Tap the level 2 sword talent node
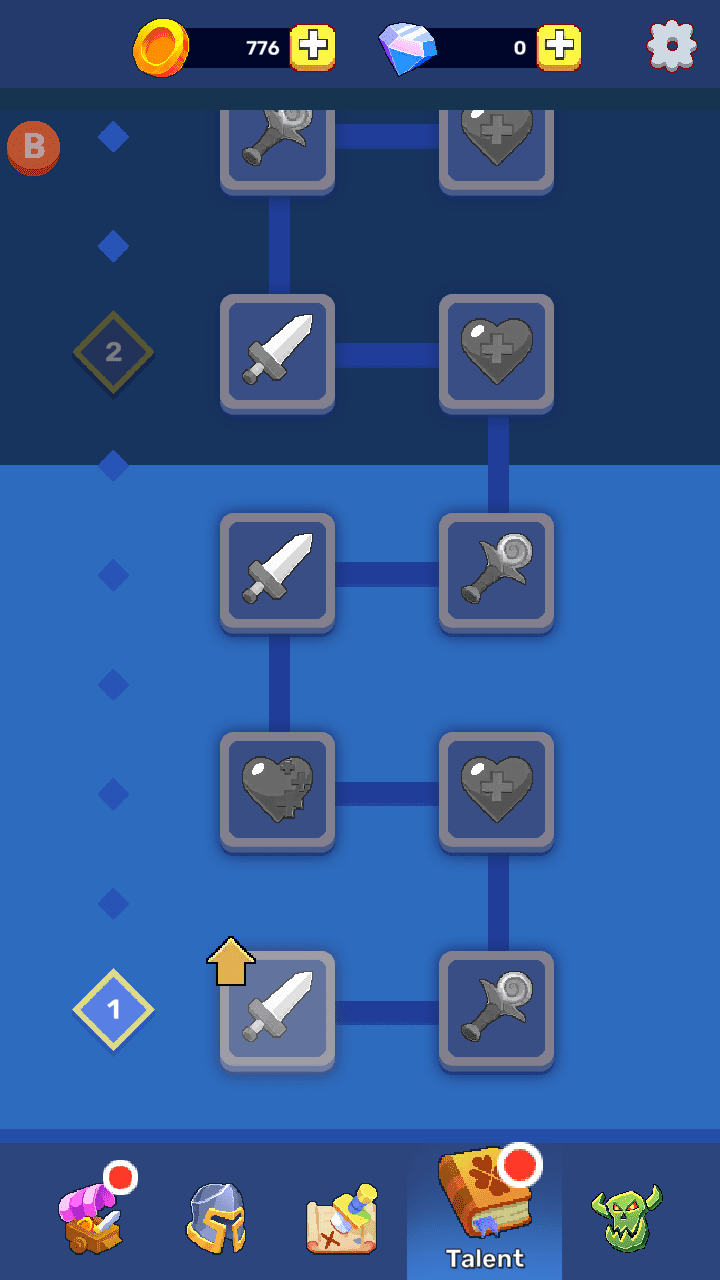The image size is (720, 1280). (277, 351)
